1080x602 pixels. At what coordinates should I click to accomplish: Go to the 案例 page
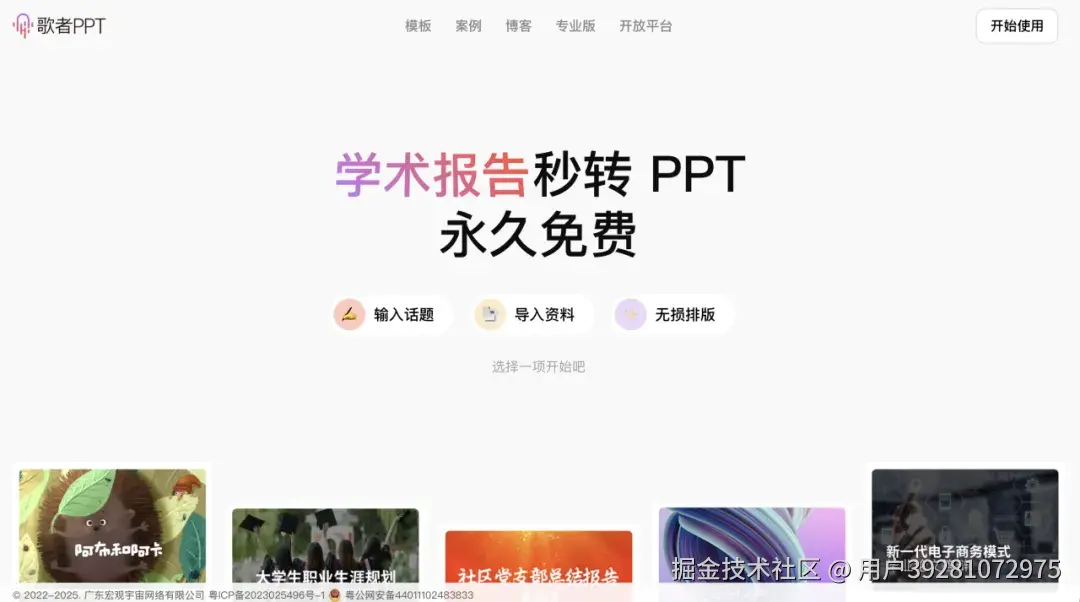tap(468, 26)
